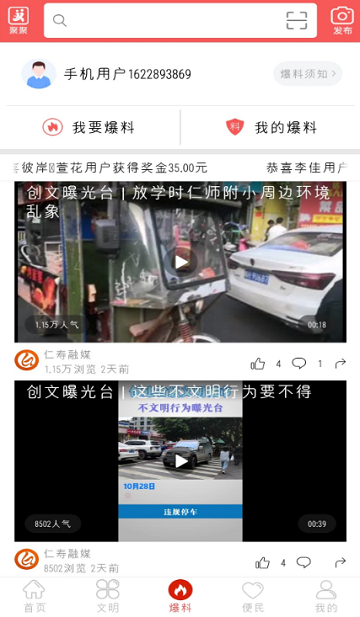
Task: Play the 仁师附小周边环境乱象 video
Action: [x=181, y=262]
